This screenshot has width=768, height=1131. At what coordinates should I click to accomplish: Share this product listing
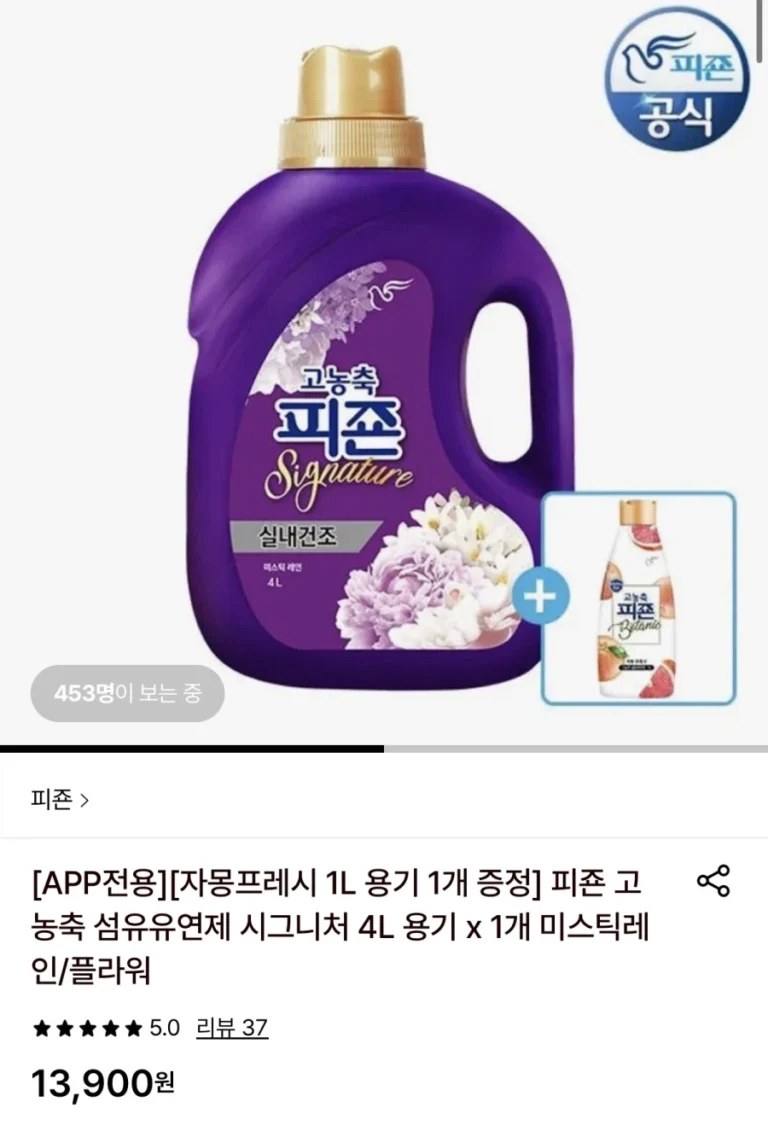713,881
